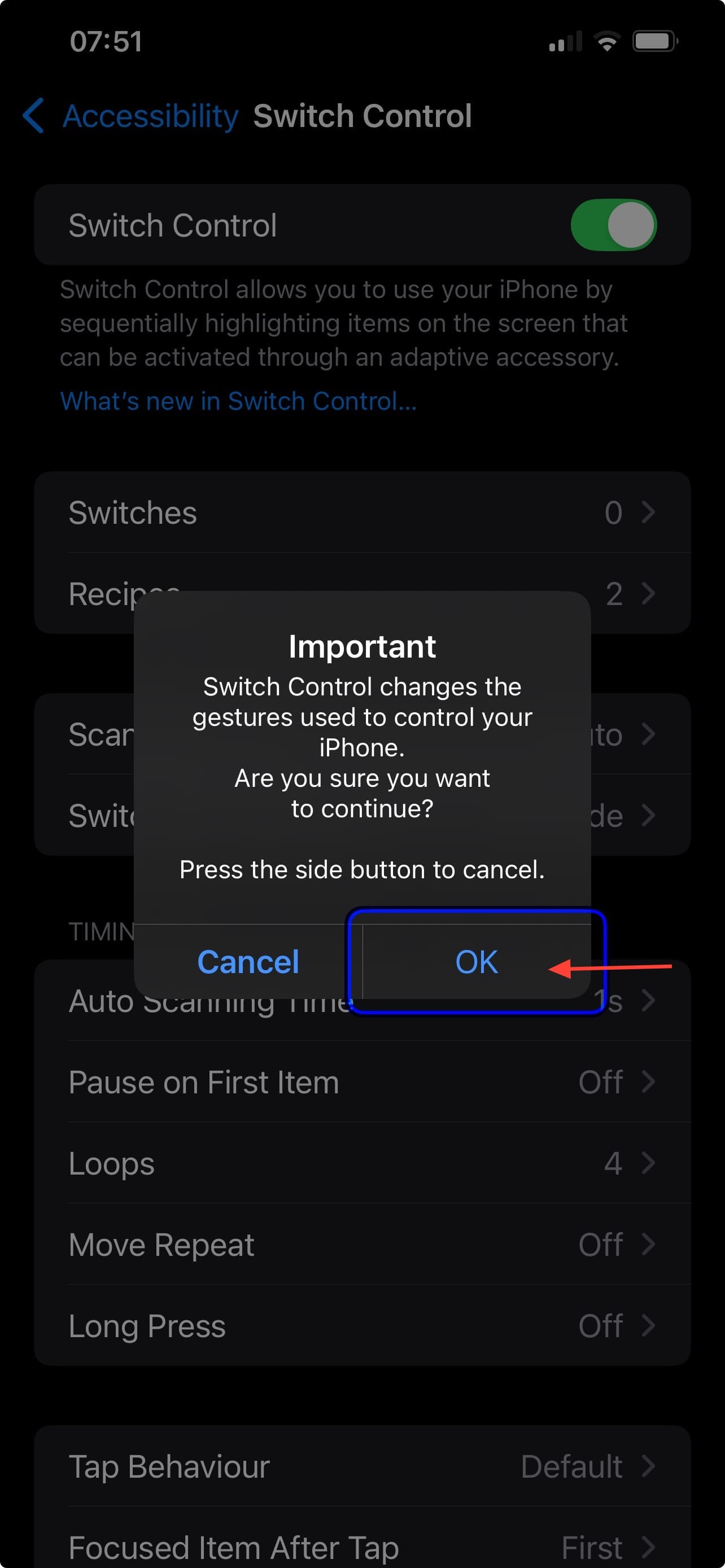This screenshot has width=725, height=1568.
Task: Open the Switches row
Action: pyautogui.click(x=361, y=513)
